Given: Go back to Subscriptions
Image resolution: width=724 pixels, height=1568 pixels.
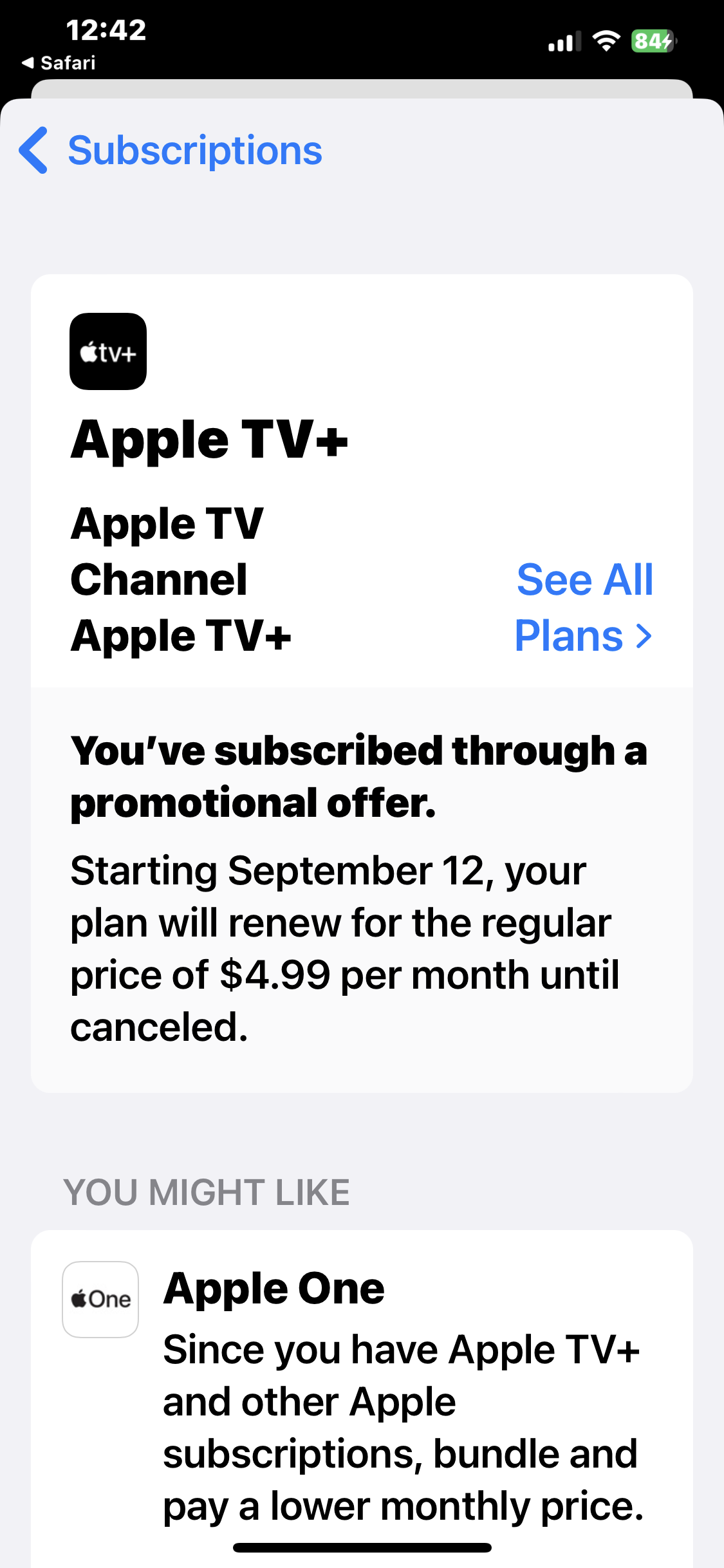Looking at the screenshot, I should point(171,151).
